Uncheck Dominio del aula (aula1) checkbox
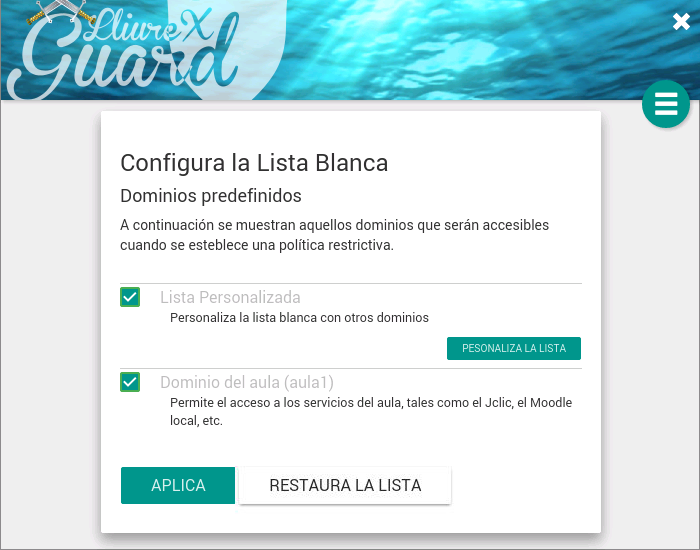The image size is (700, 550). (x=130, y=382)
